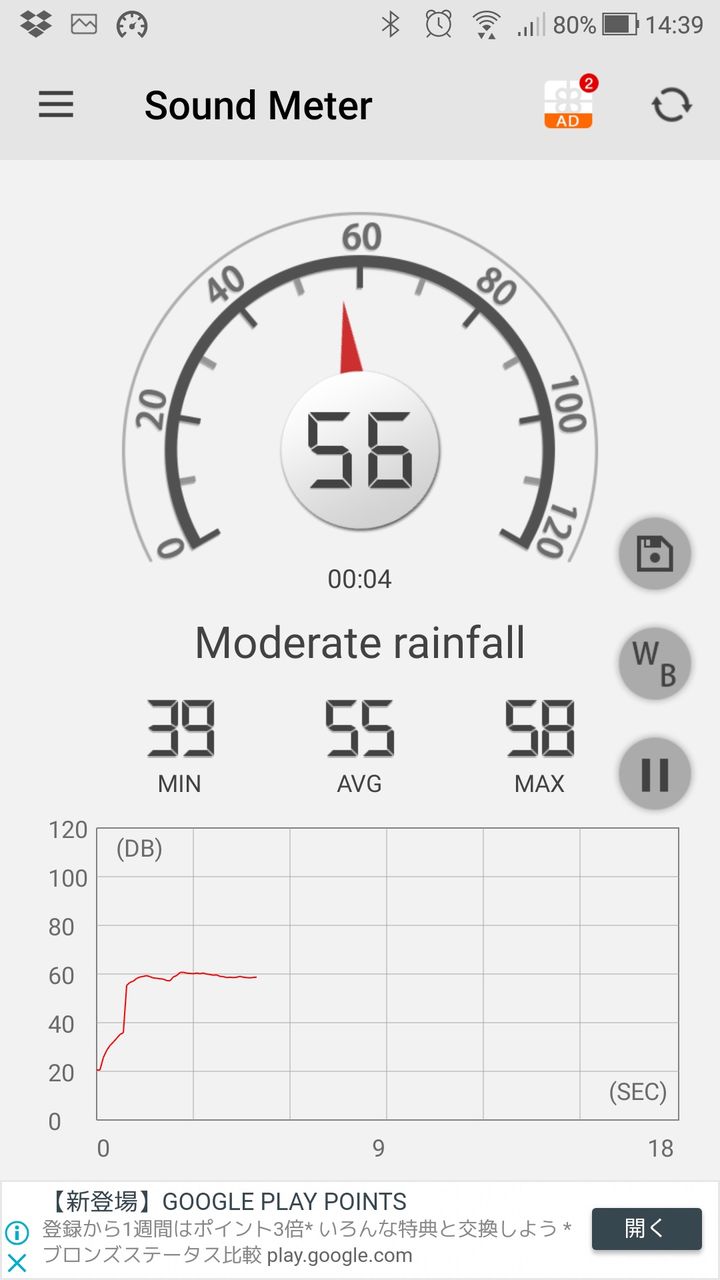Reset the sound measurement
The height and width of the screenshot is (1280, 720).
[x=671, y=105]
